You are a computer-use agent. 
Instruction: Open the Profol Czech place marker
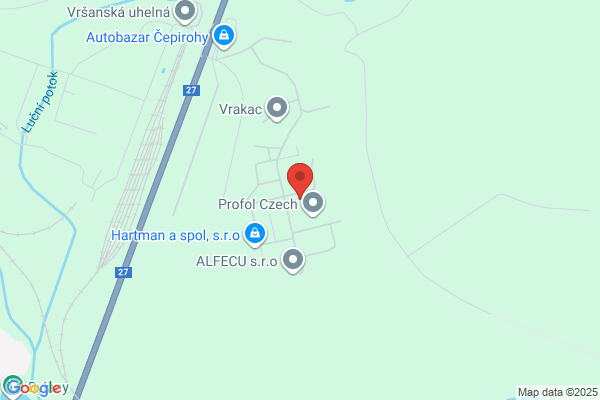[x=313, y=203]
